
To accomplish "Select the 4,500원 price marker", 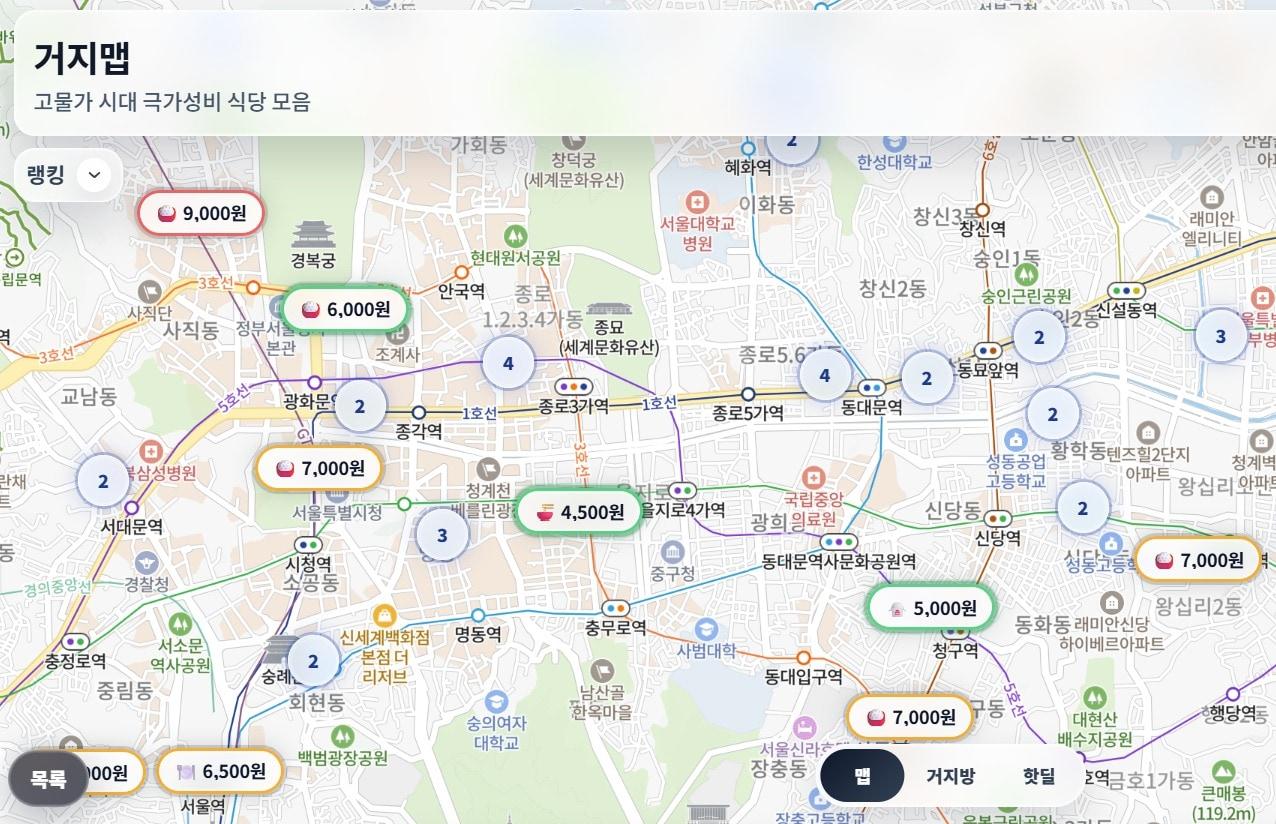I will point(580,512).
